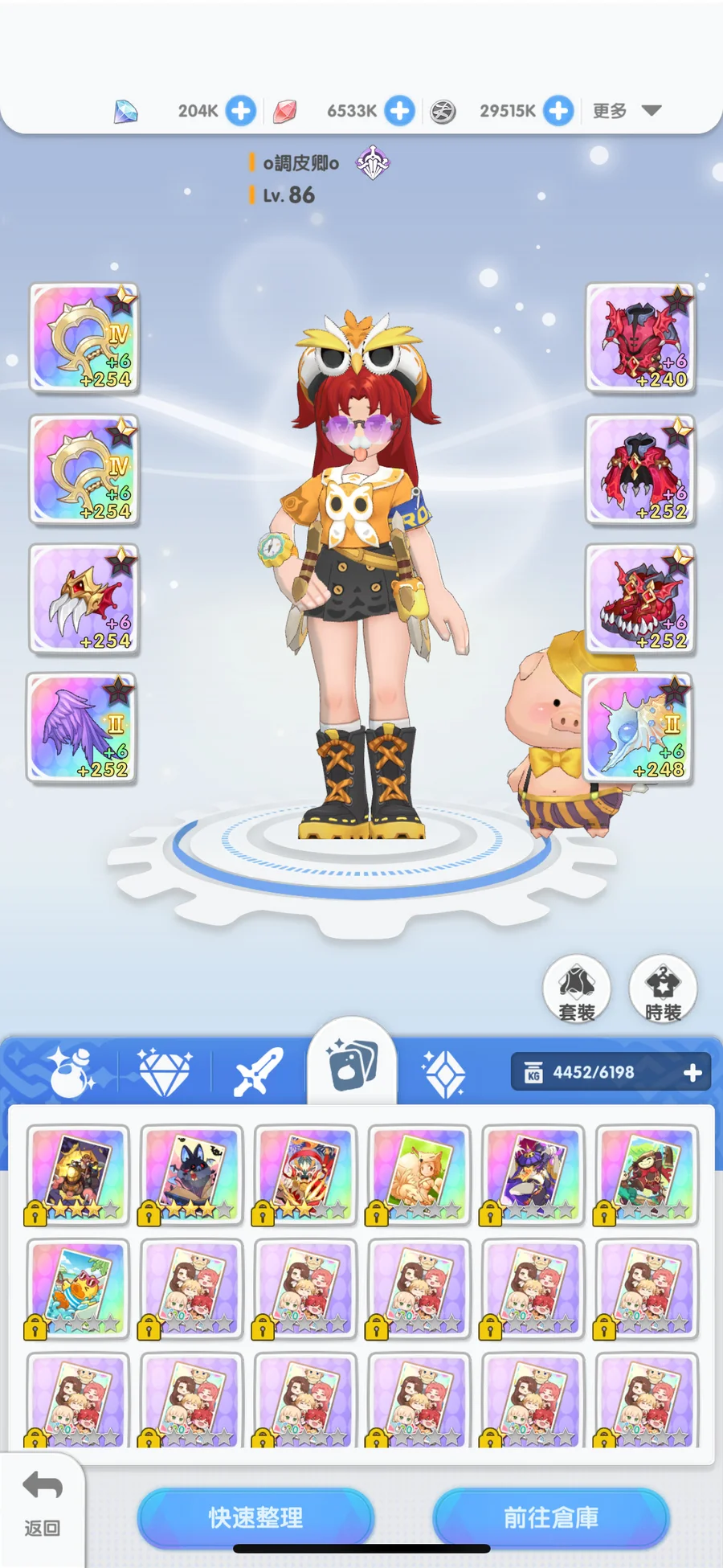Go to warehouse via 前往倉庫
Screen dimensions: 723x1568
551,1517
